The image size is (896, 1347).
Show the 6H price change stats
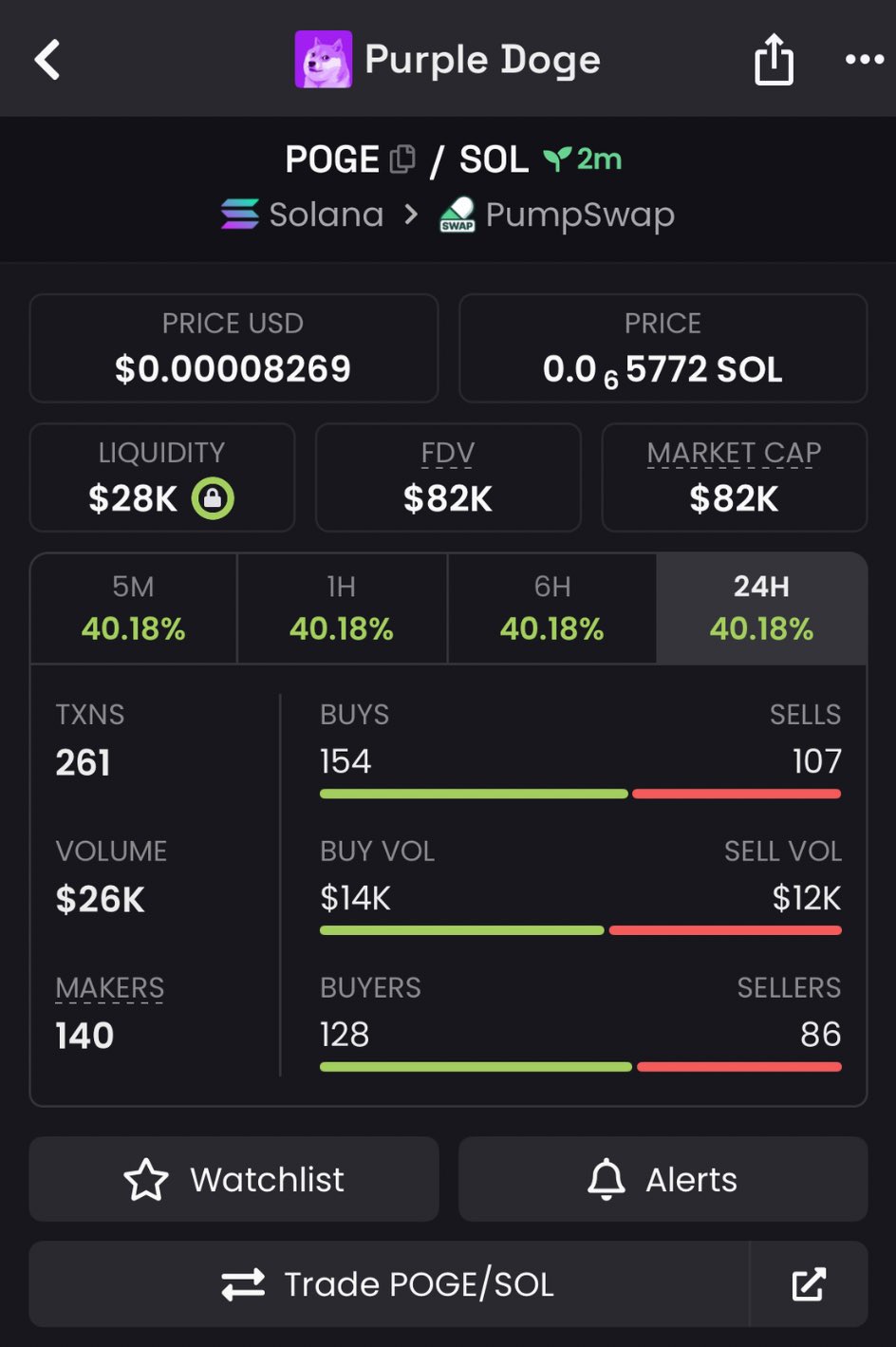551,608
